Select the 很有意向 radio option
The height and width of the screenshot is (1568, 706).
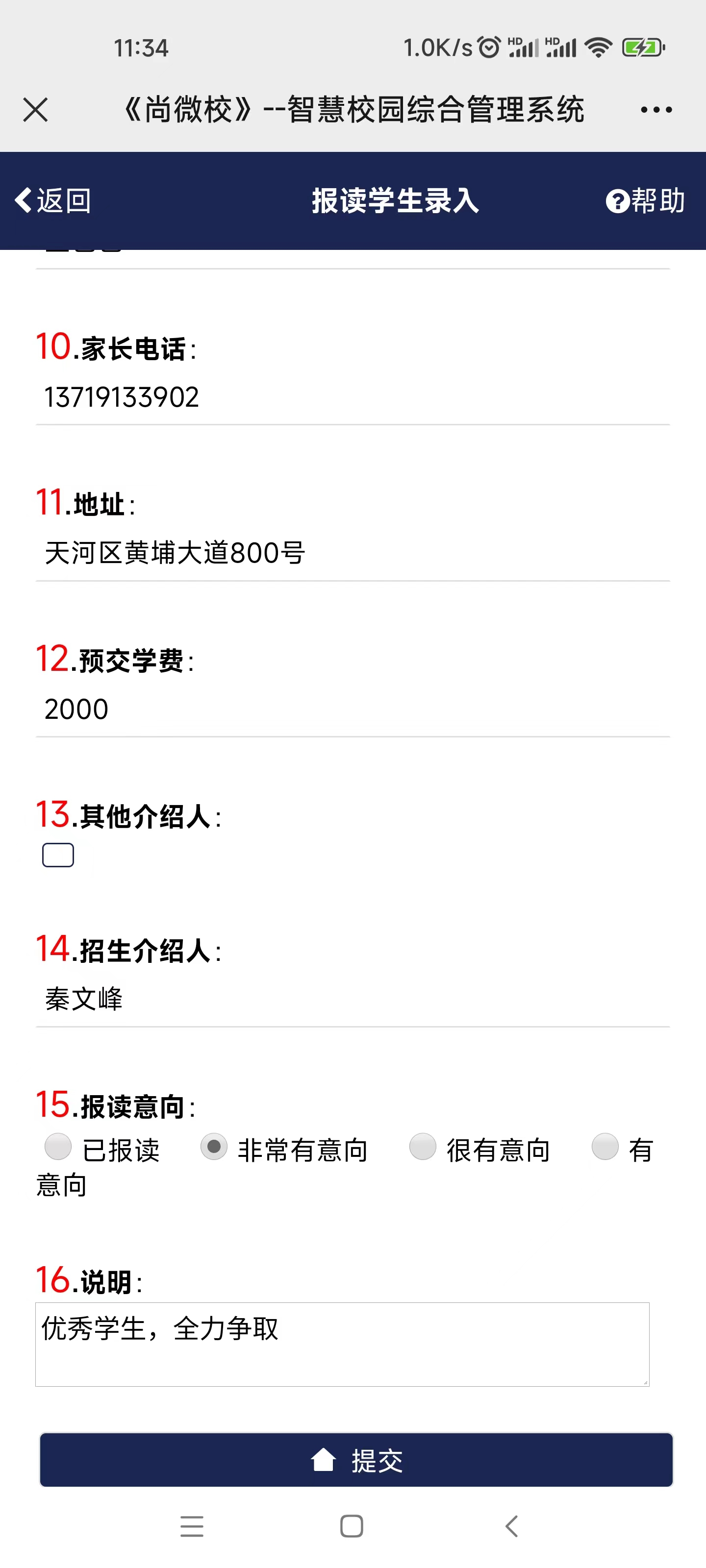(422, 1147)
